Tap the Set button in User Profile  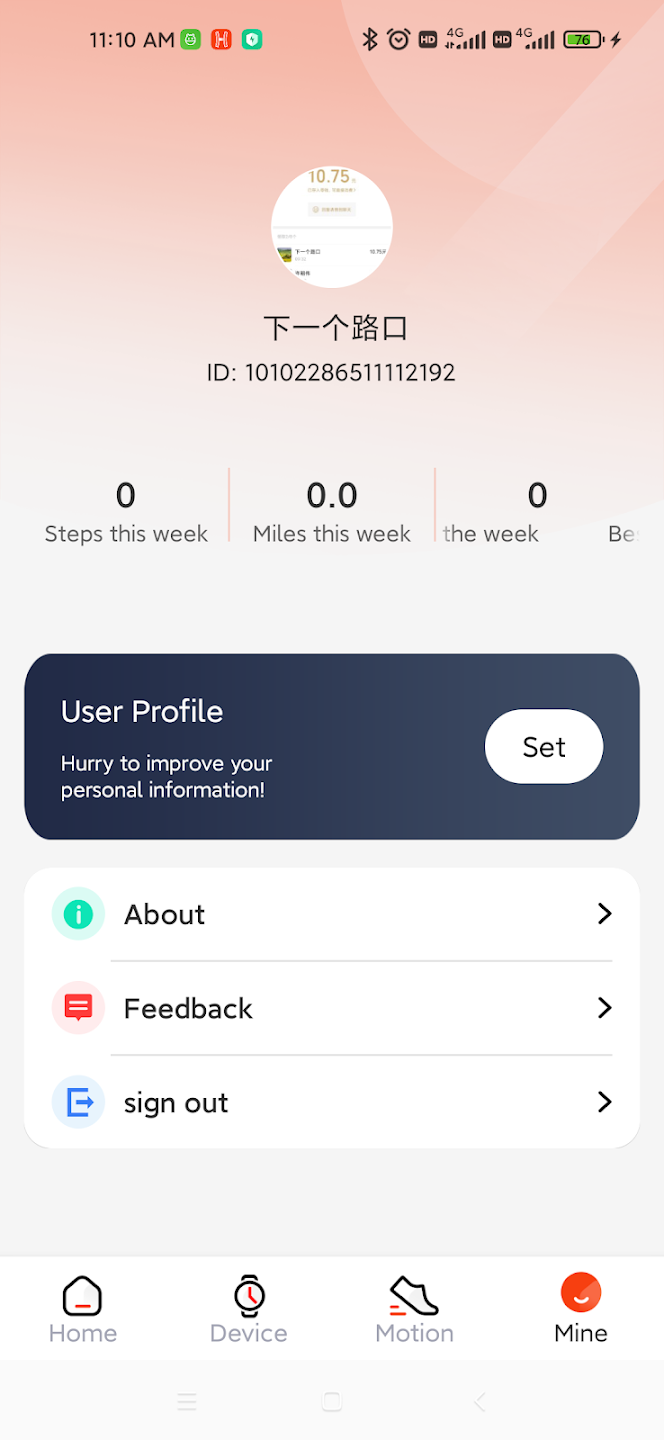[x=543, y=746]
